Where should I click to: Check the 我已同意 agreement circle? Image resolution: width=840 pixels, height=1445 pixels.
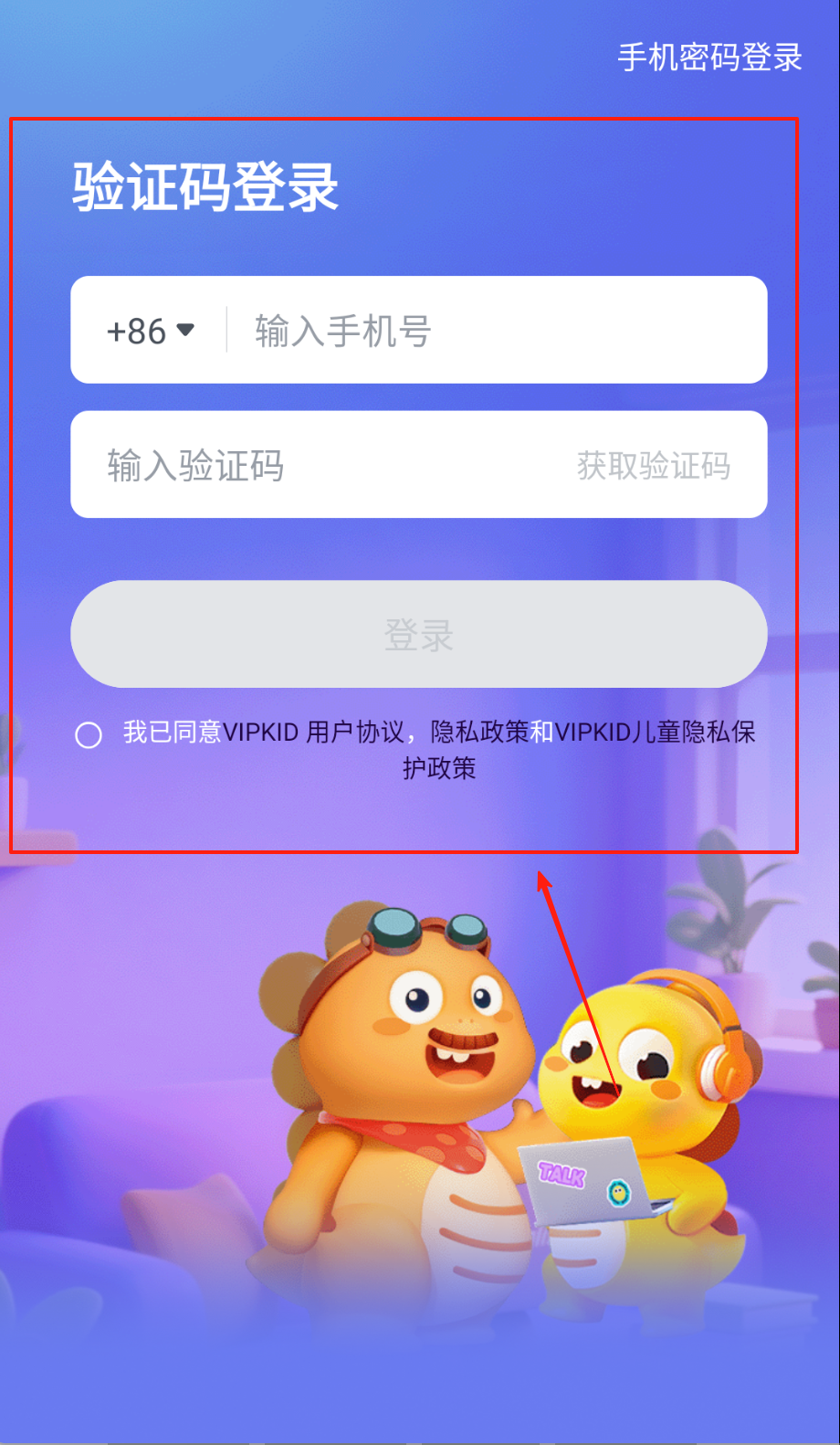[x=89, y=734]
